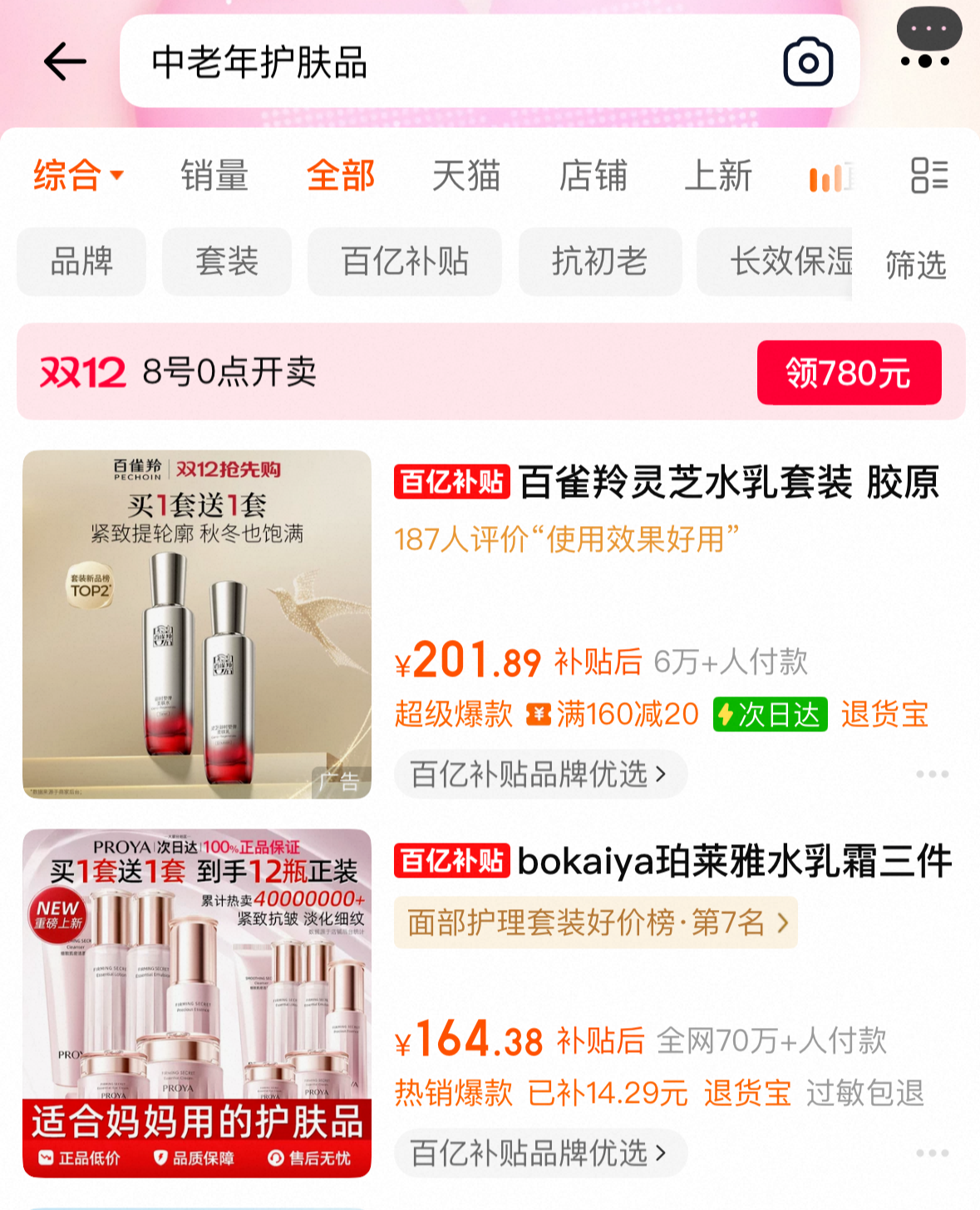Go back using the arrow icon
This screenshot has height=1210, width=980.
click(x=65, y=61)
